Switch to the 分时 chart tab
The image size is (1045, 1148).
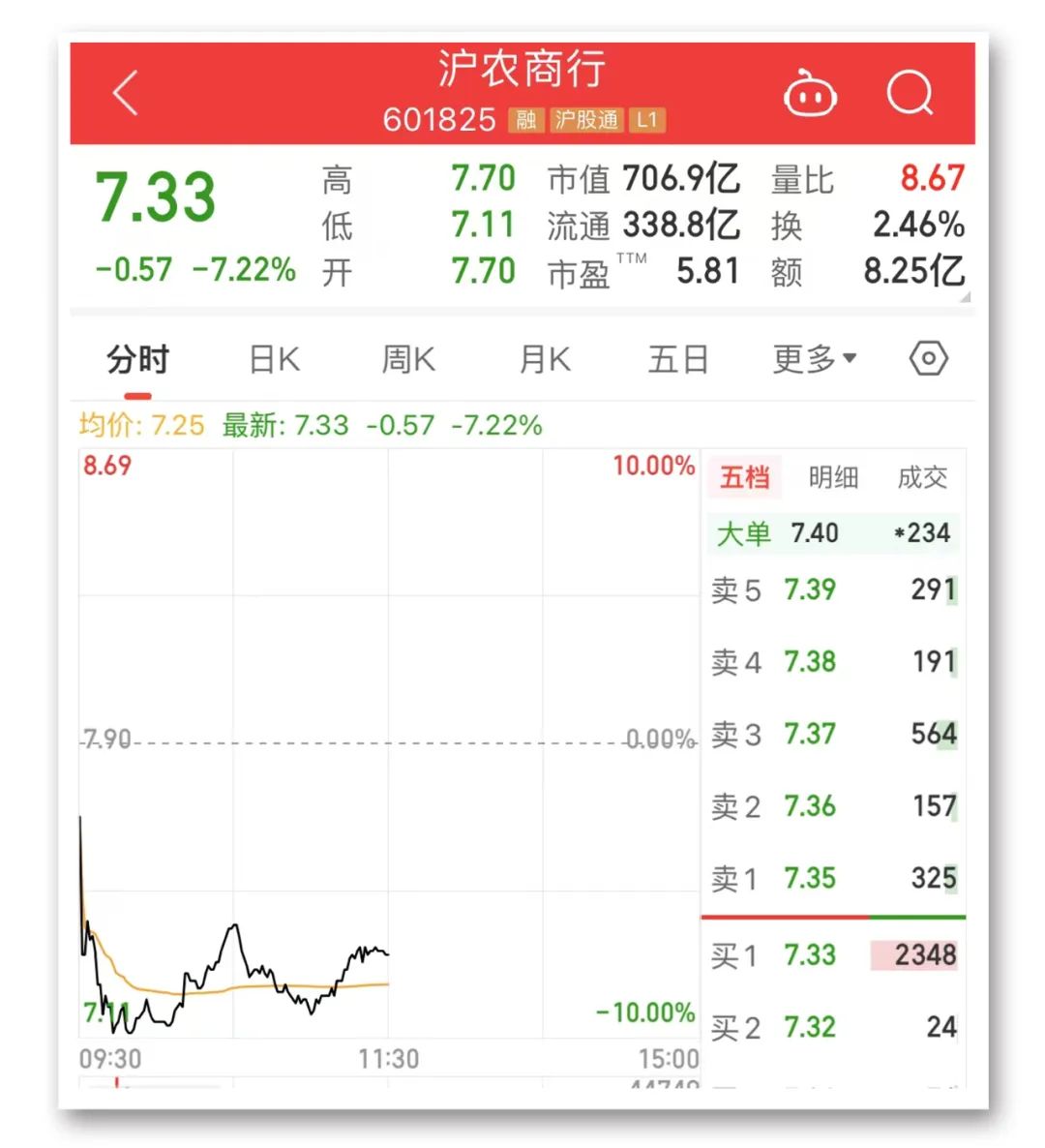[137, 360]
